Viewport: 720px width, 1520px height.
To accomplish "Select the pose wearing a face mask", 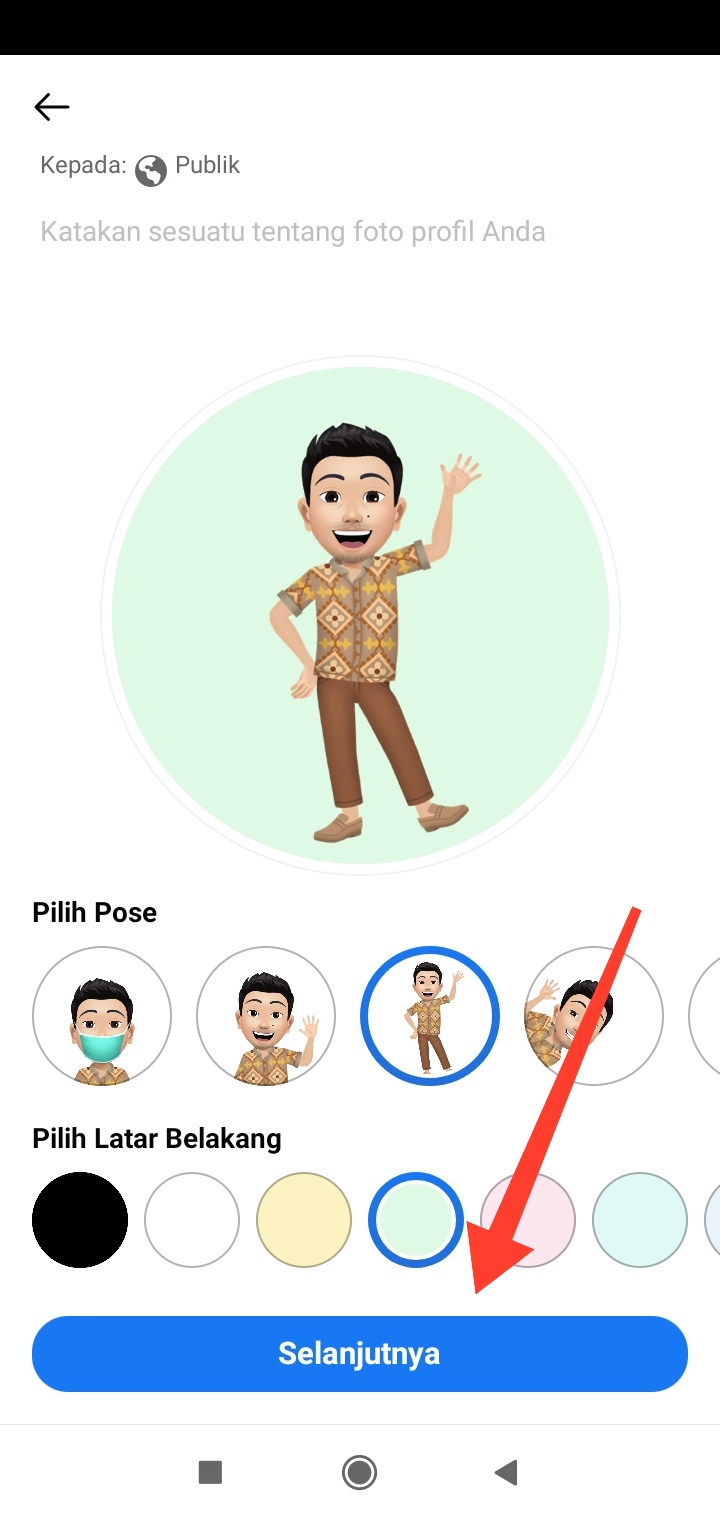I will tap(102, 1016).
